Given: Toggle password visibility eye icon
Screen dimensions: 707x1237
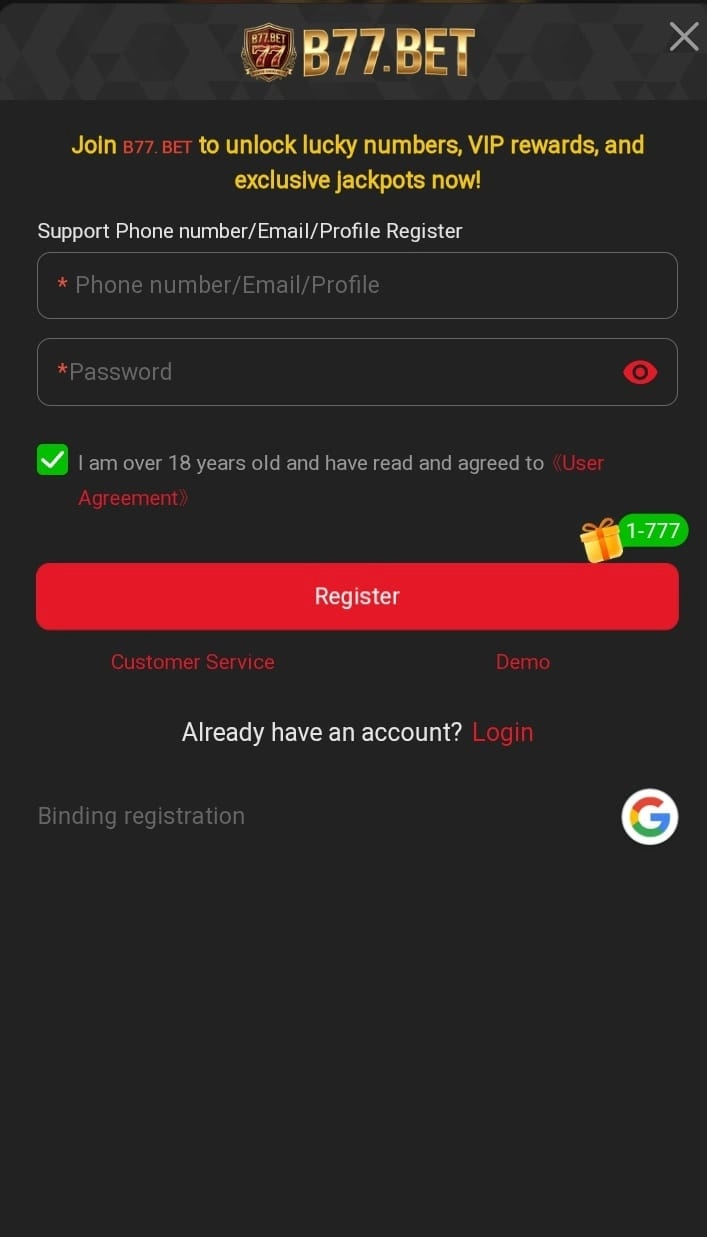Looking at the screenshot, I should click(640, 373).
